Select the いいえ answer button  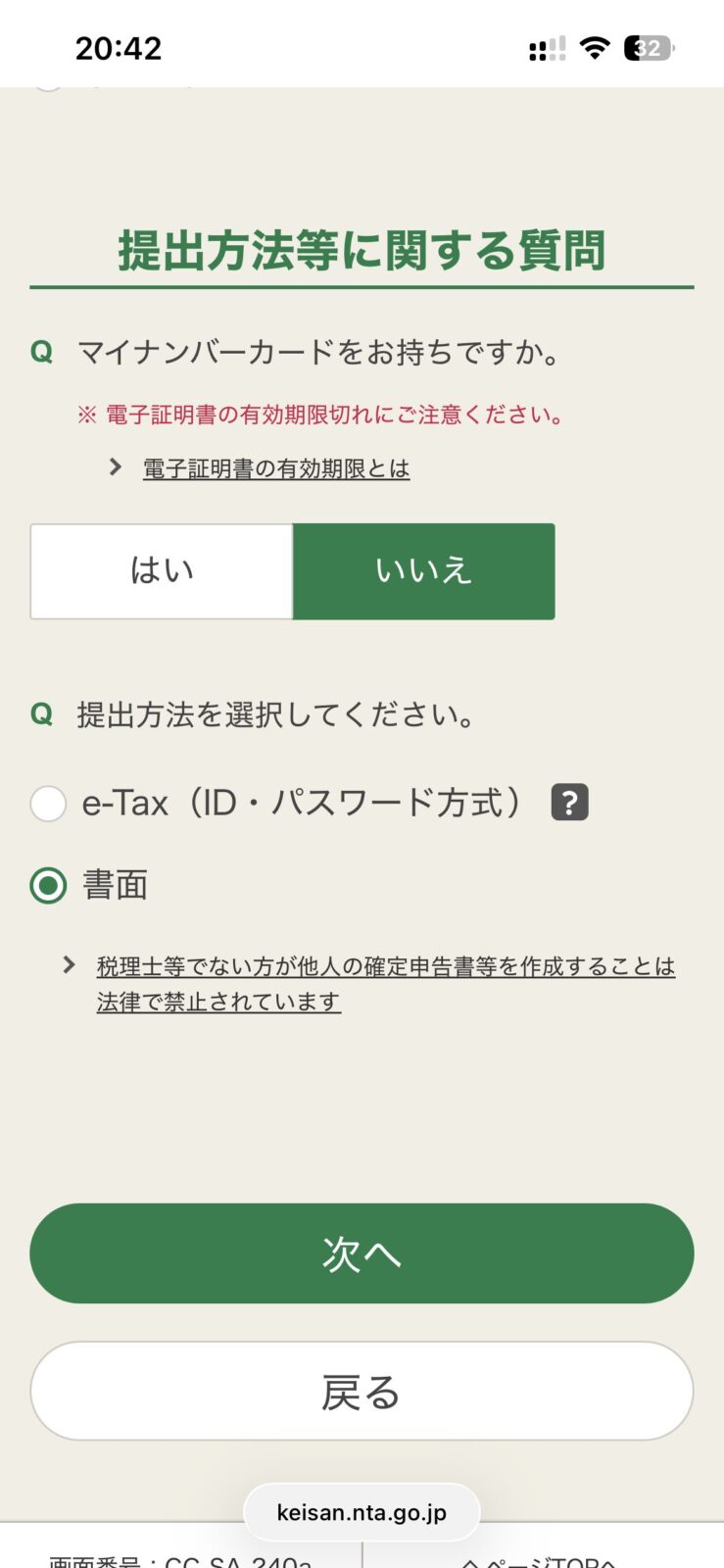point(423,571)
